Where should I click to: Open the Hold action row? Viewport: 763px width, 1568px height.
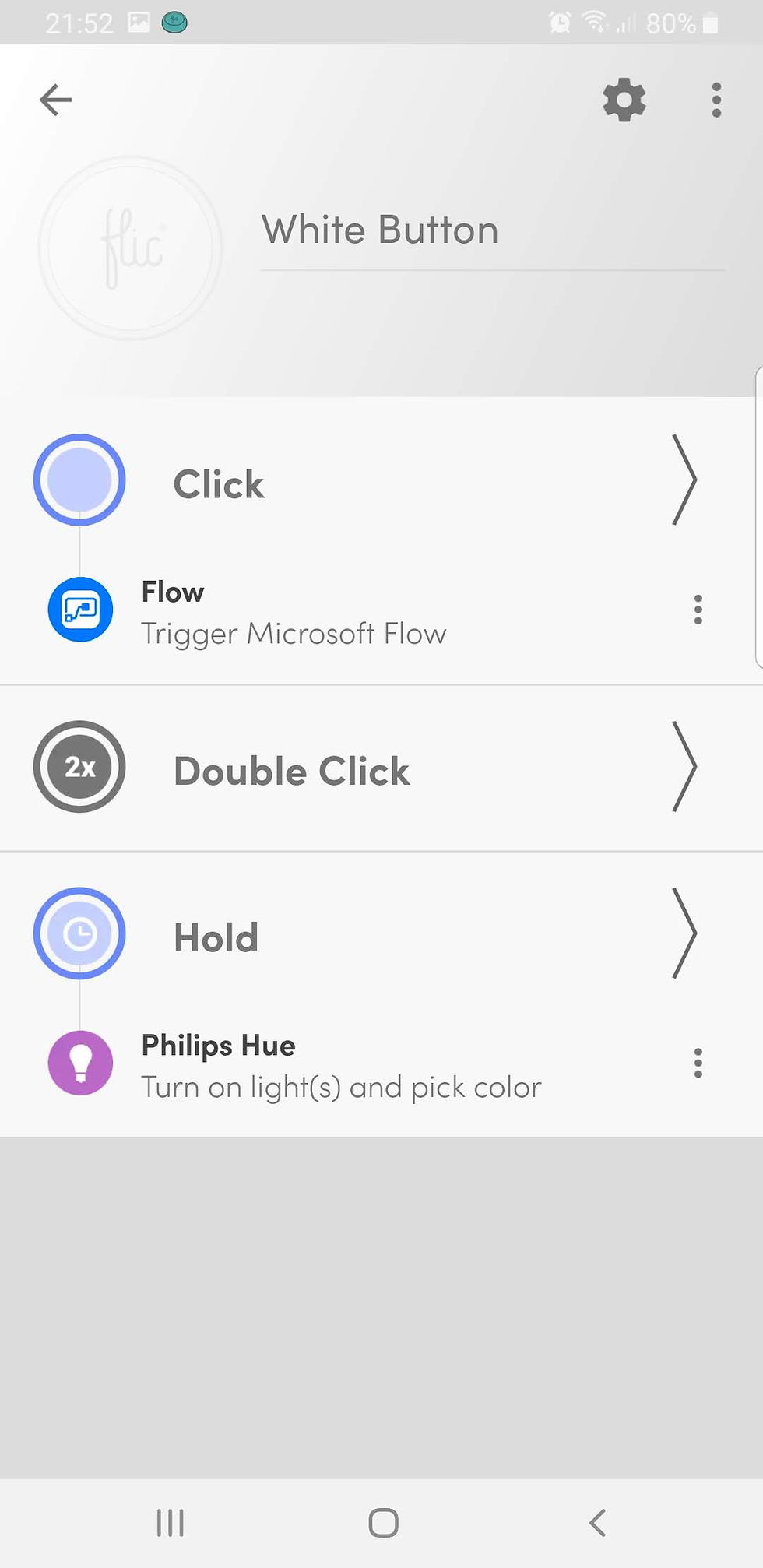(381, 934)
